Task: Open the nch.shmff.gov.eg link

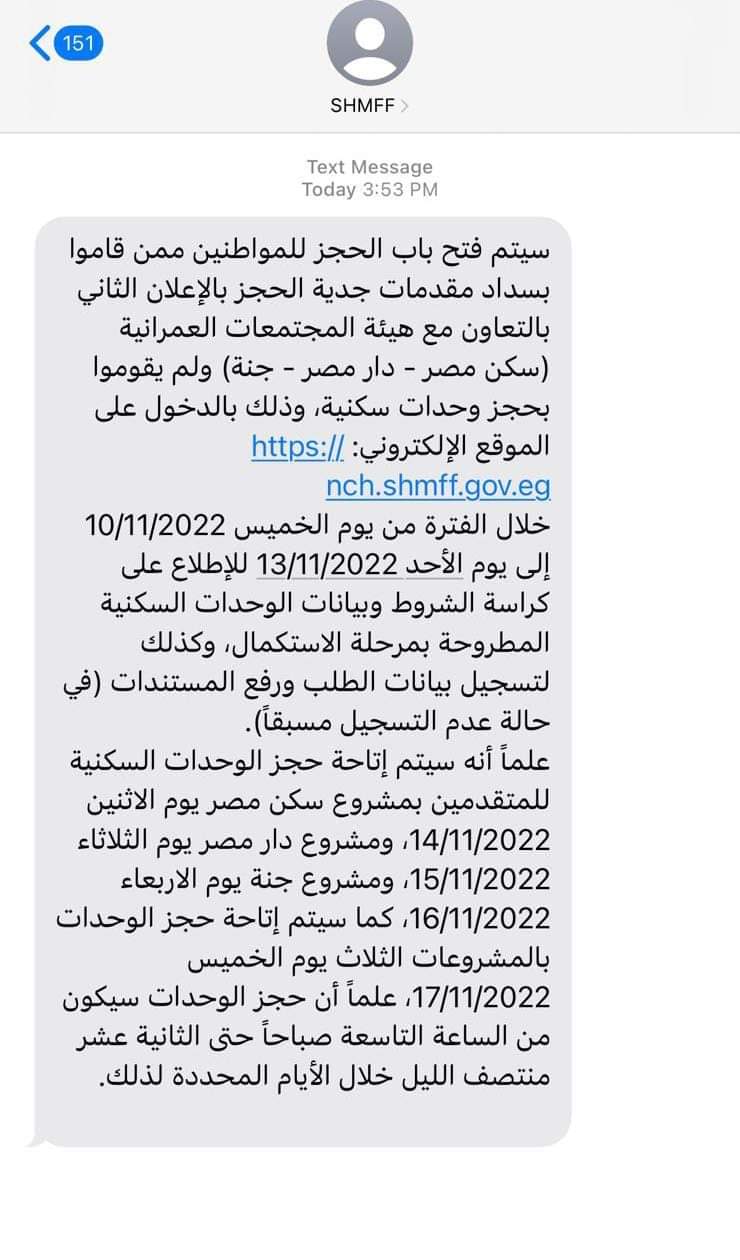Action: point(438,485)
